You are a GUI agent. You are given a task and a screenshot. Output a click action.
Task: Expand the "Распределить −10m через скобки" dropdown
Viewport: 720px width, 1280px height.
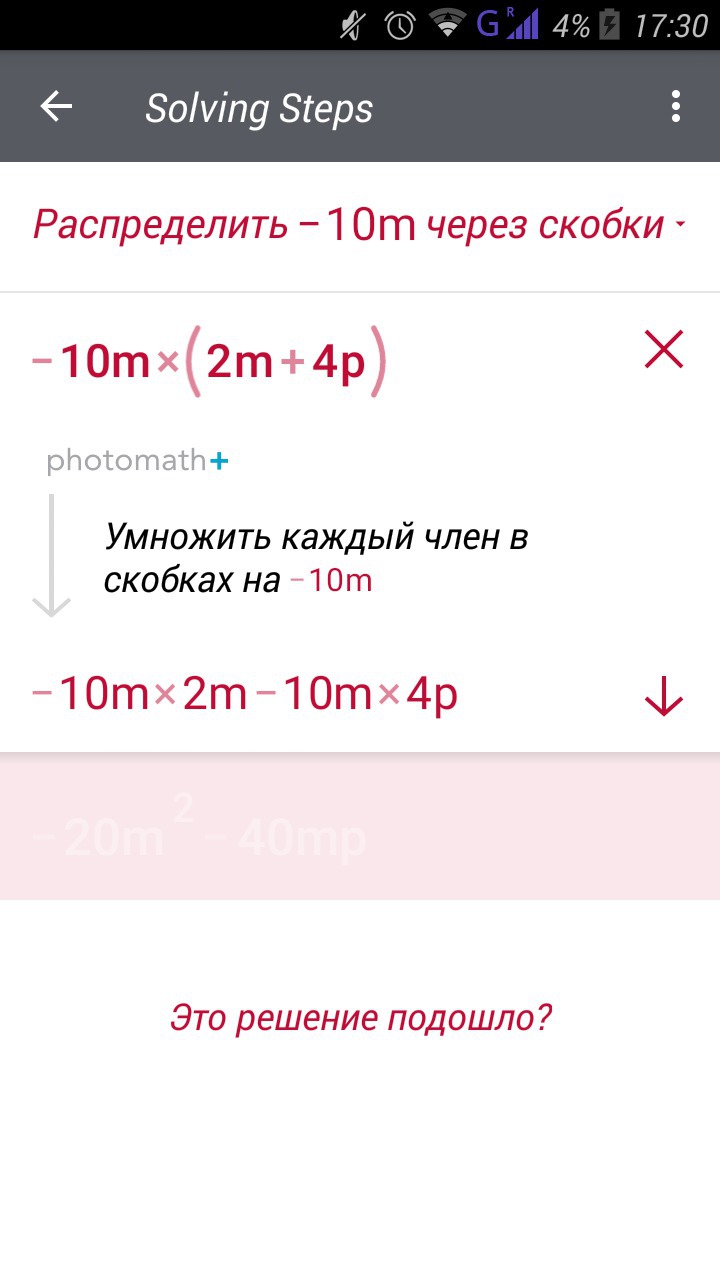pyautogui.click(x=360, y=226)
